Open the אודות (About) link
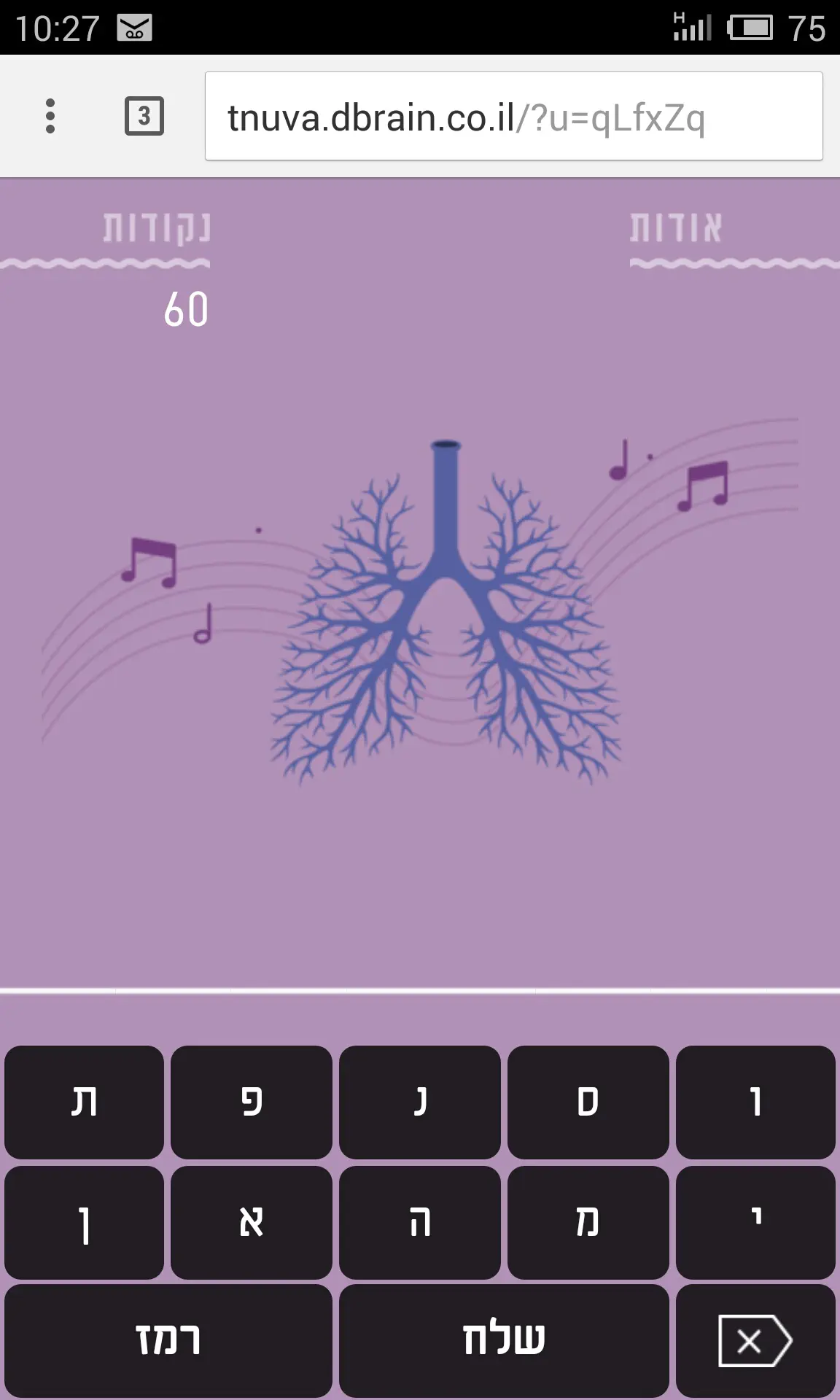This screenshot has height=1400, width=840. point(676,227)
